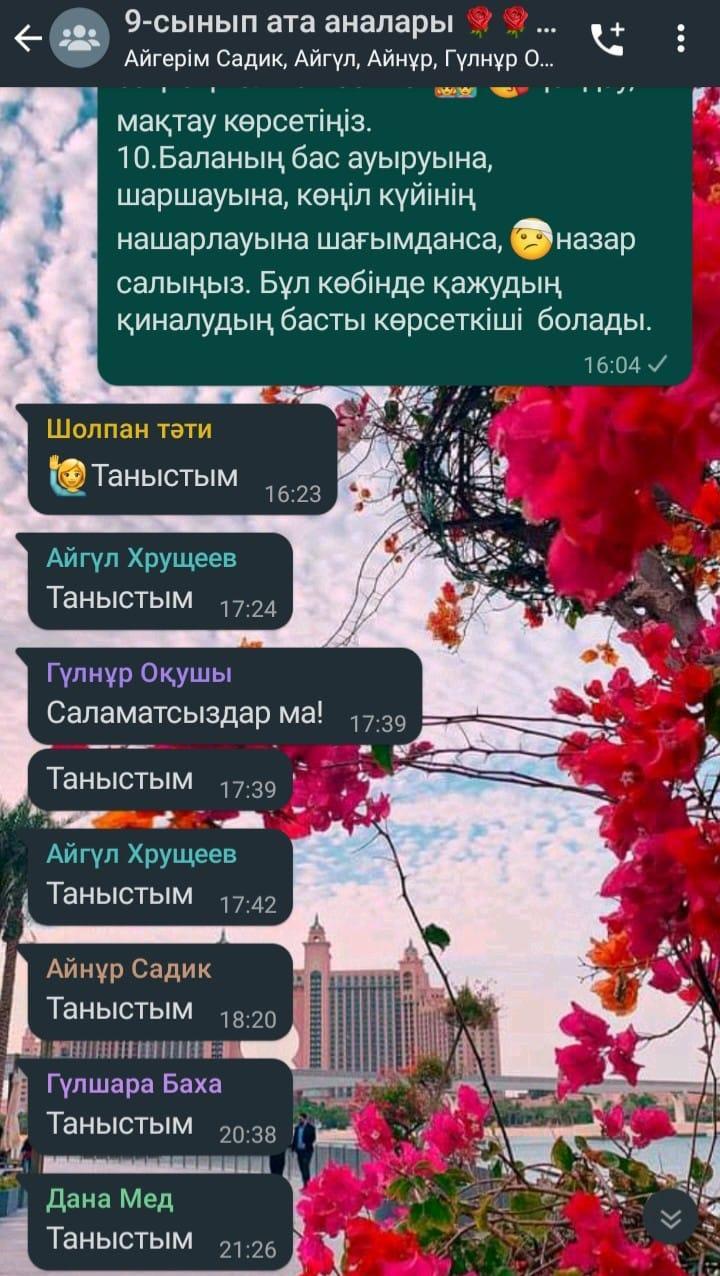Screen dimensions: 720x1276
Task: Tap sender name Гүлнұр Оқушы
Action: point(139,673)
